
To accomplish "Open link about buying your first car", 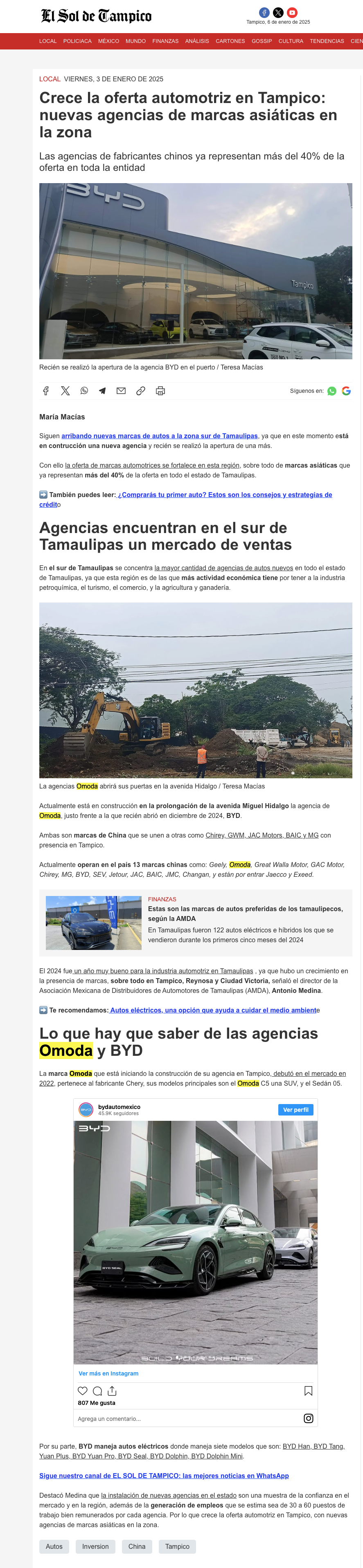I will (x=224, y=495).
